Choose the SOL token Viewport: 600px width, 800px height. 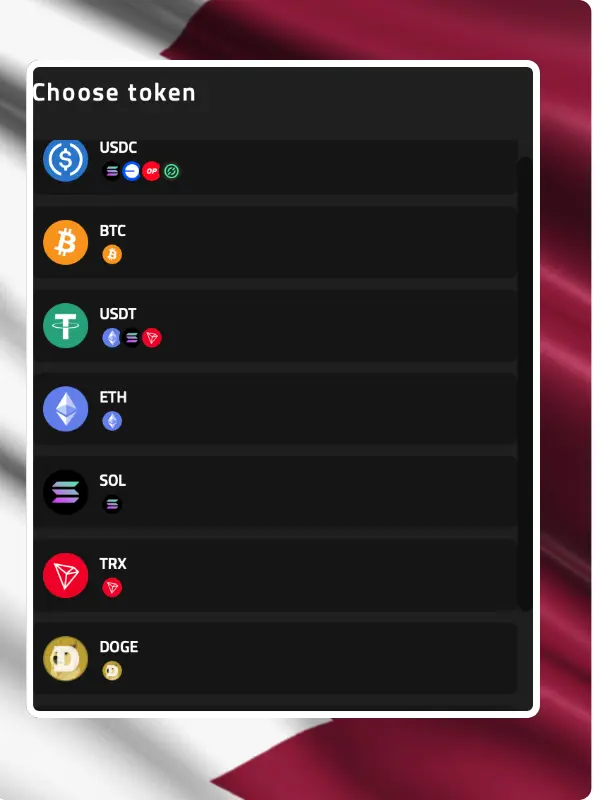[275, 492]
